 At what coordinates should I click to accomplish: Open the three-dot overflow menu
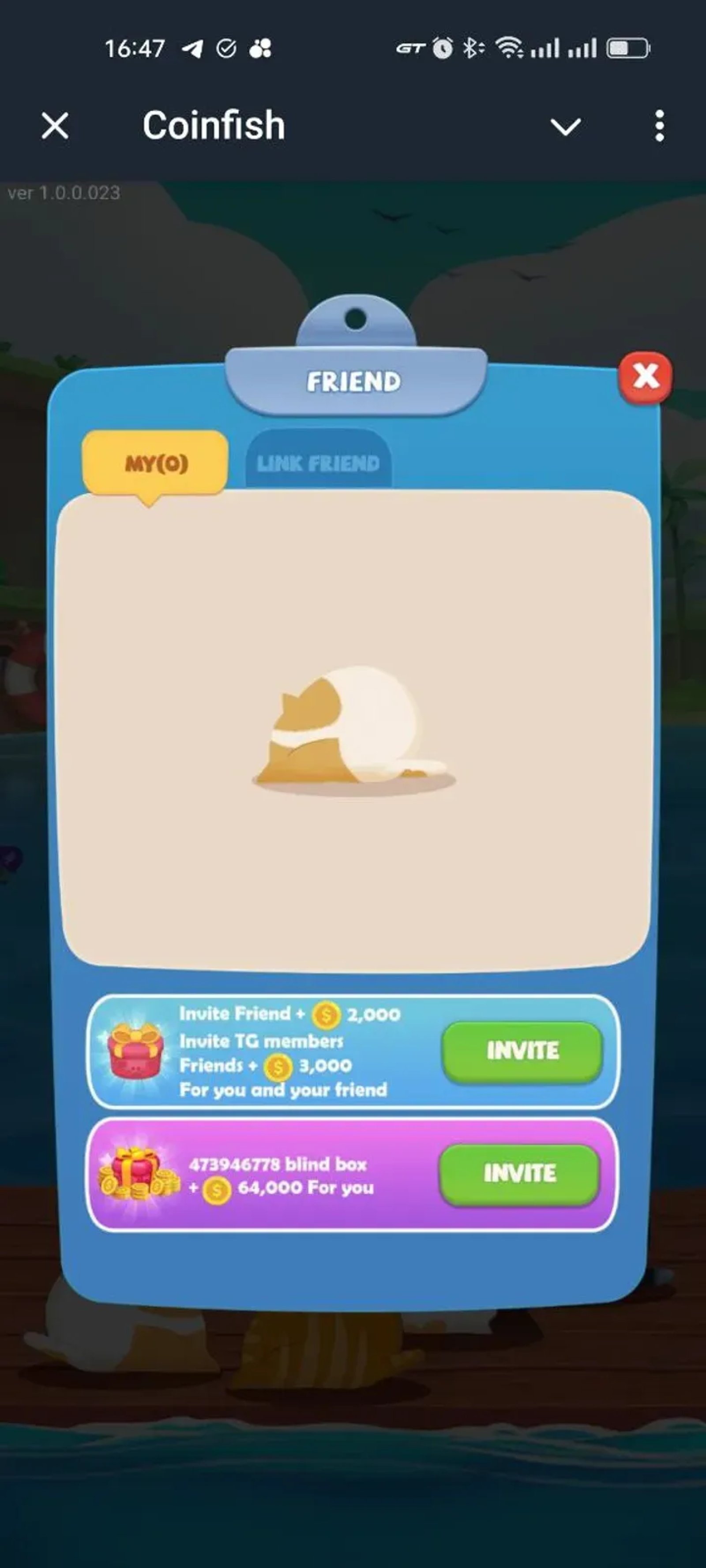tap(659, 126)
